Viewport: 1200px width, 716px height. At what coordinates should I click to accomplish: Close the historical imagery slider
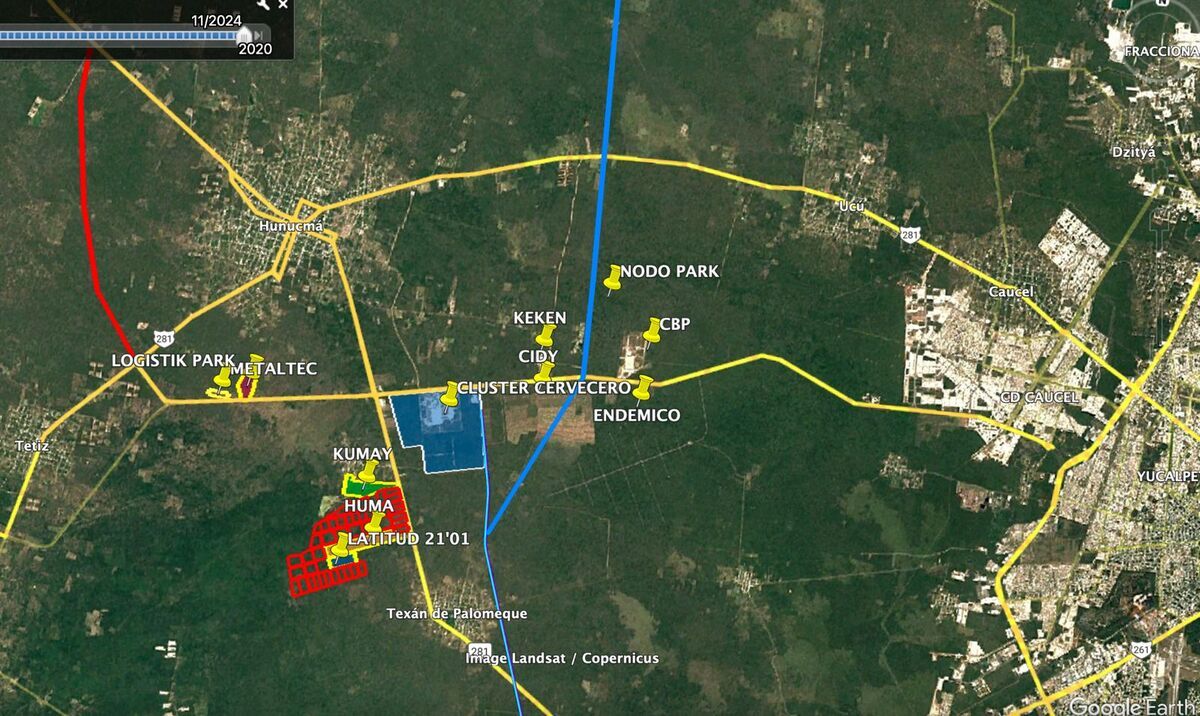[x=284, y=5]
